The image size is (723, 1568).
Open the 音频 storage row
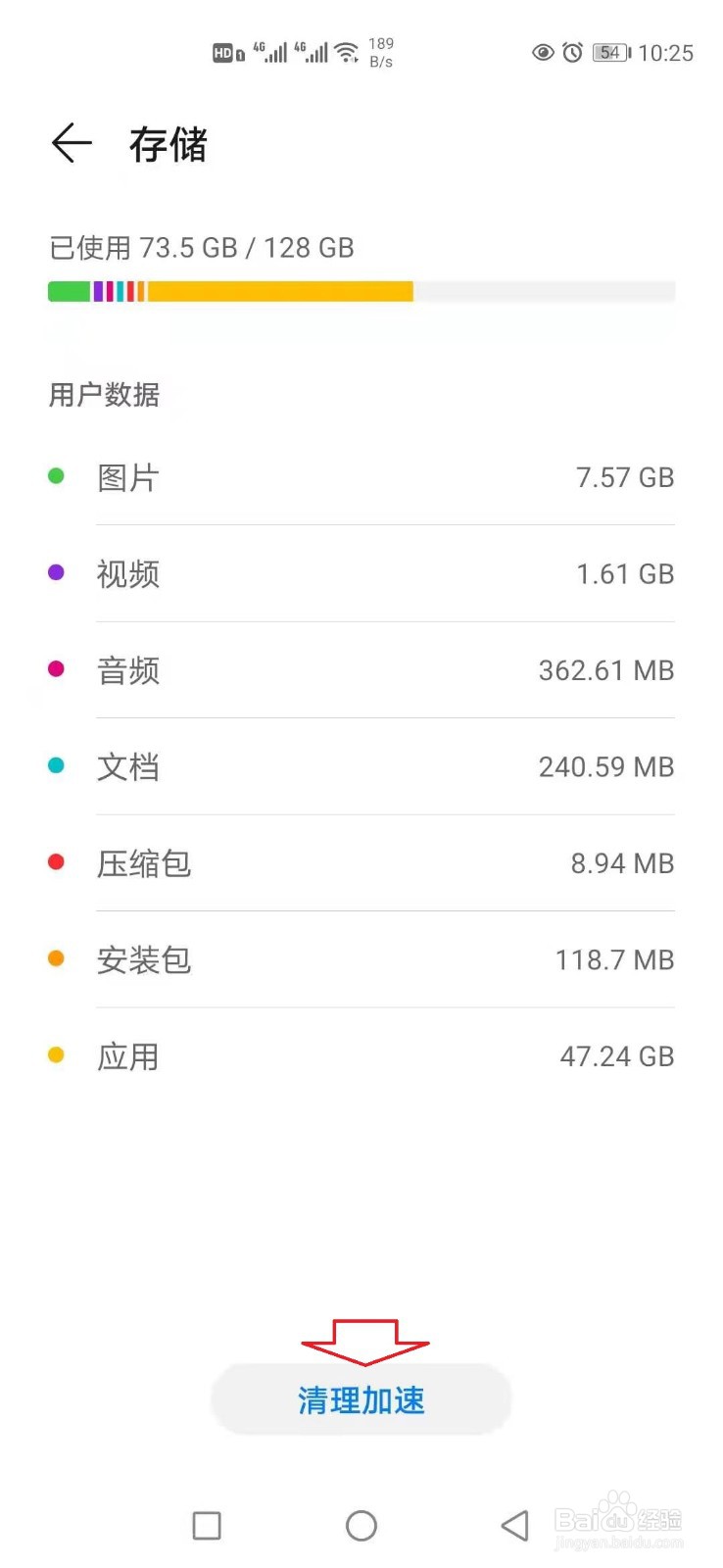361,670
